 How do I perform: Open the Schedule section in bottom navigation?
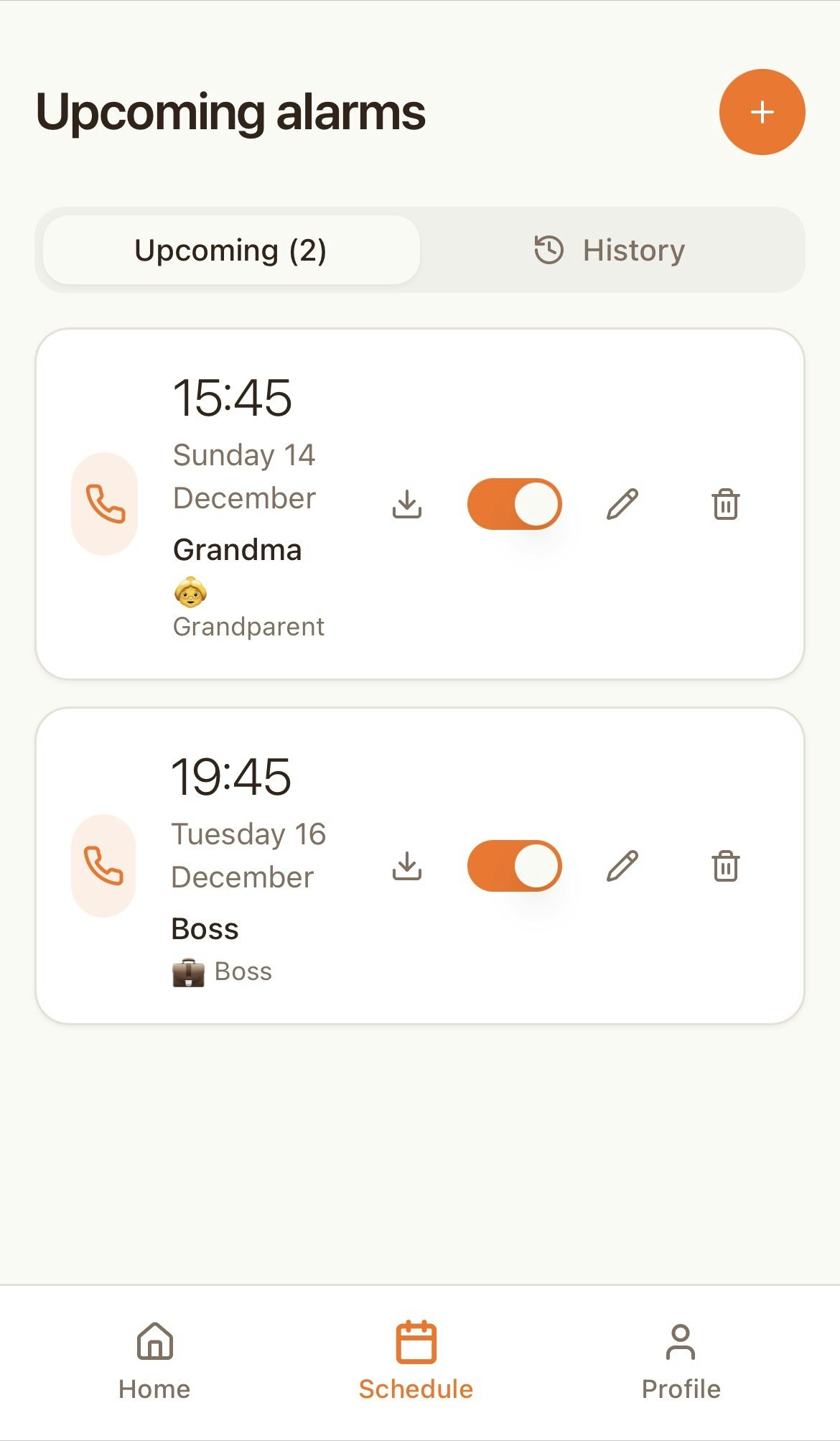point(415,1361)
